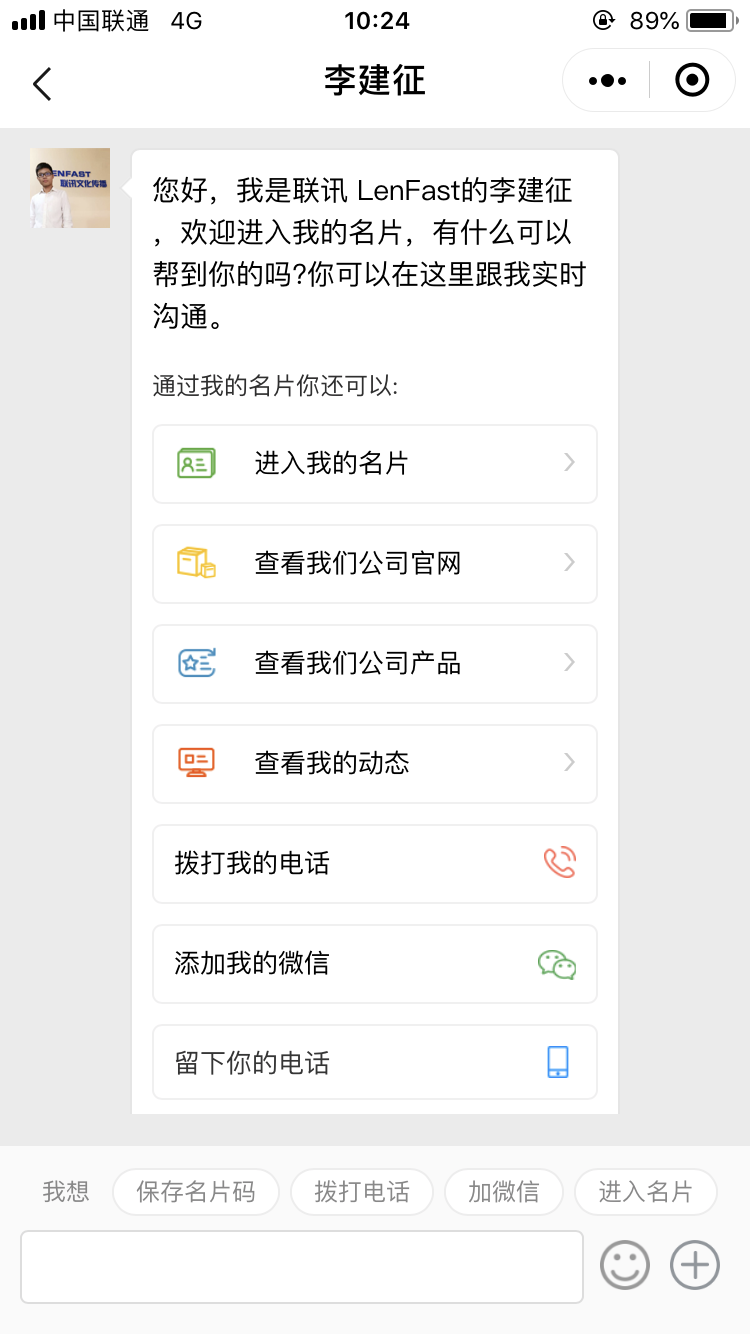Open 进入我的名片 row
The width and height of the screenshot is (750, 1334).
[x=375, y=464]
